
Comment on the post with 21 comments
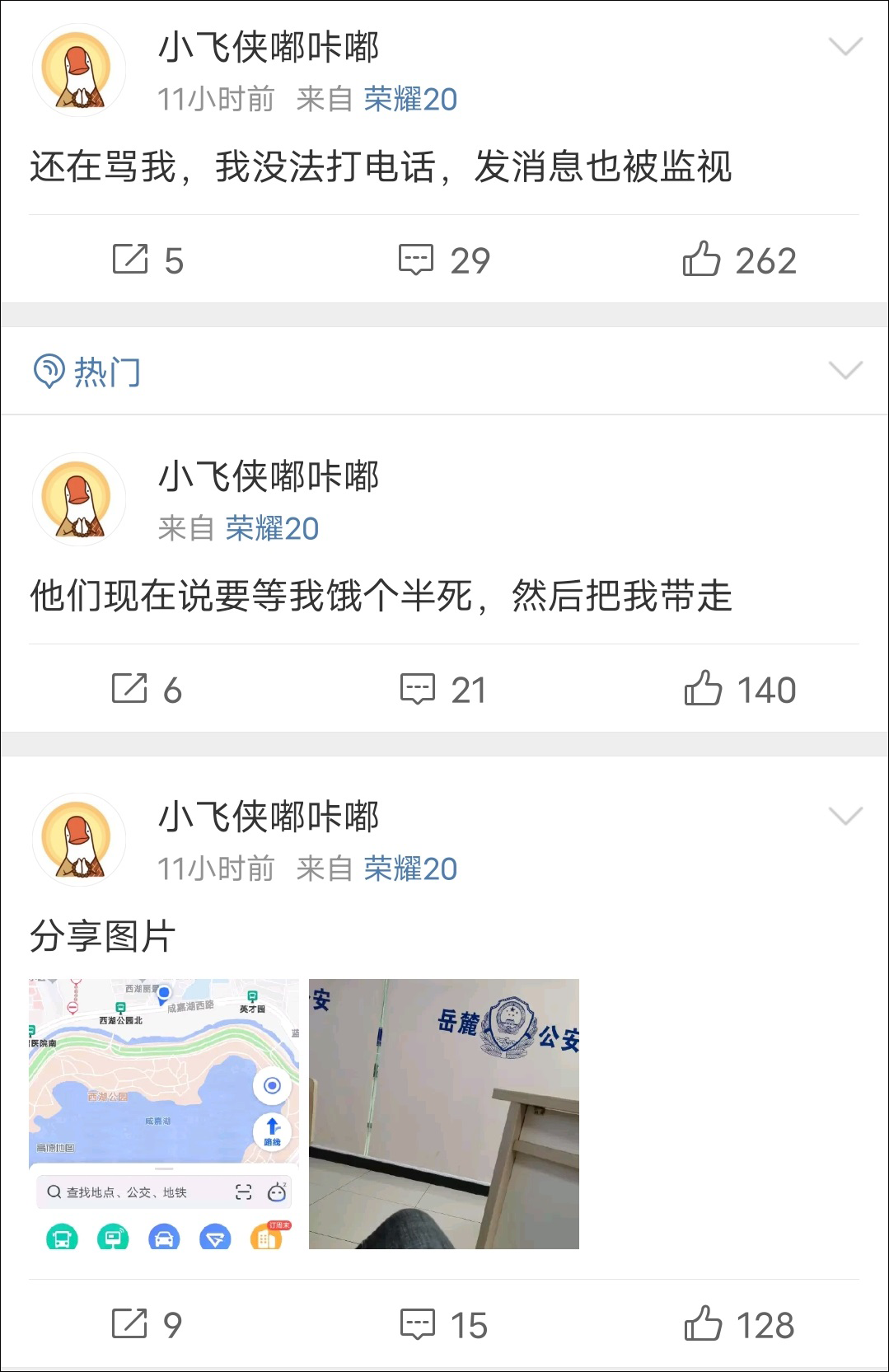[x=444, y=690]
